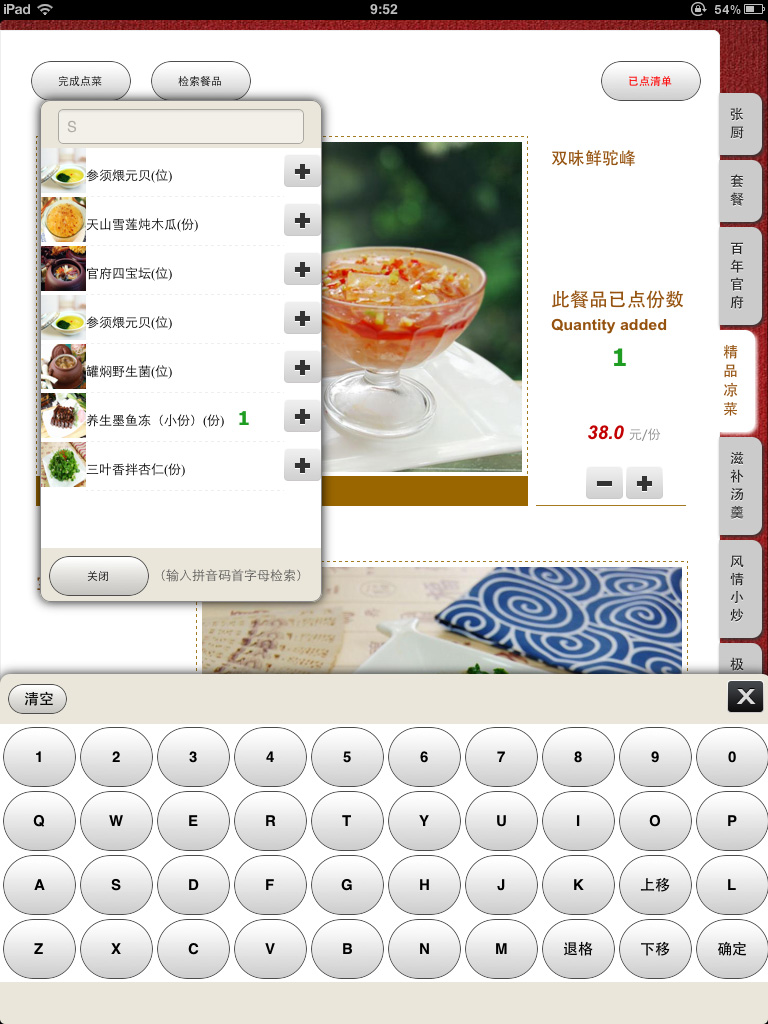Add 罐焖野生菌 with its plus button
The image size is (768, 1024).
302,367
